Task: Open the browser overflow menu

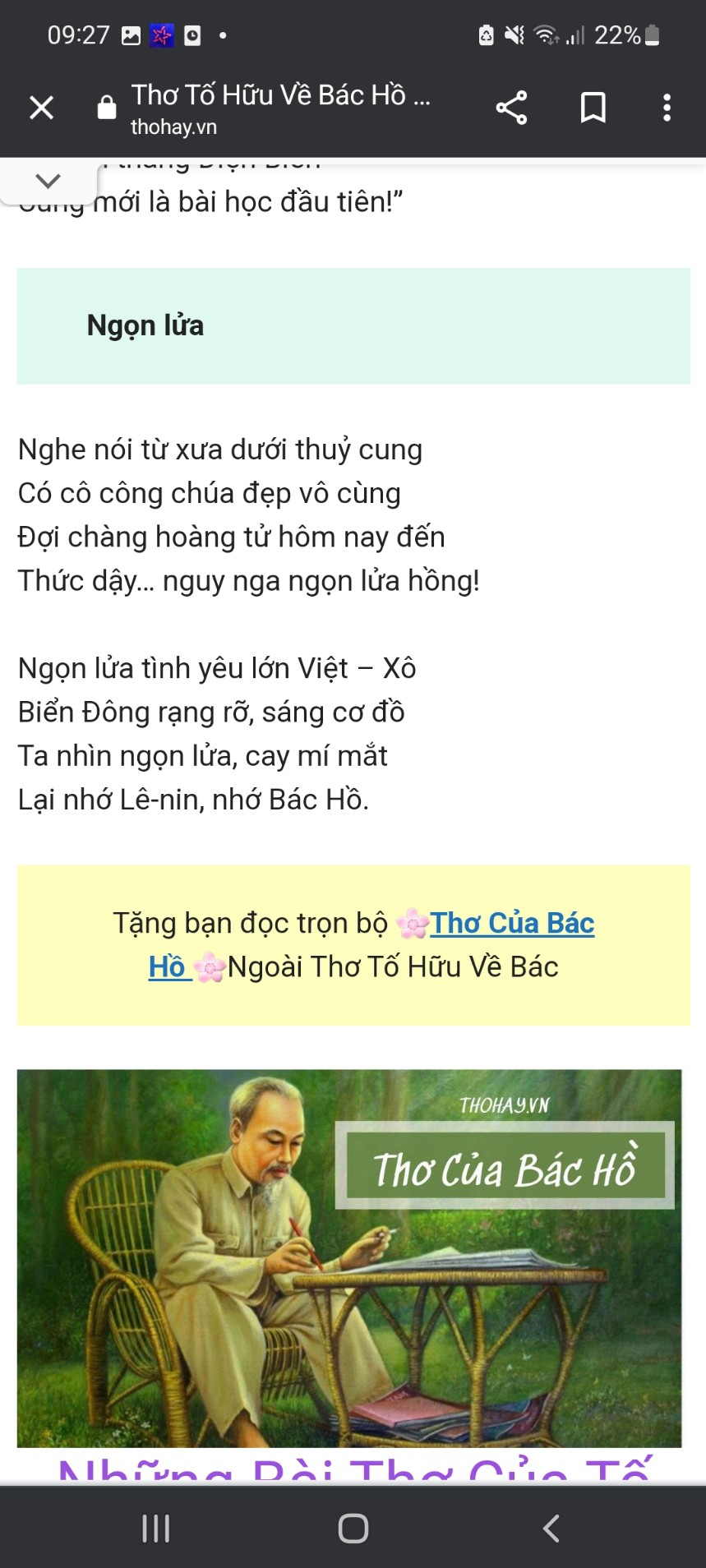Action: tap(667, 108)
